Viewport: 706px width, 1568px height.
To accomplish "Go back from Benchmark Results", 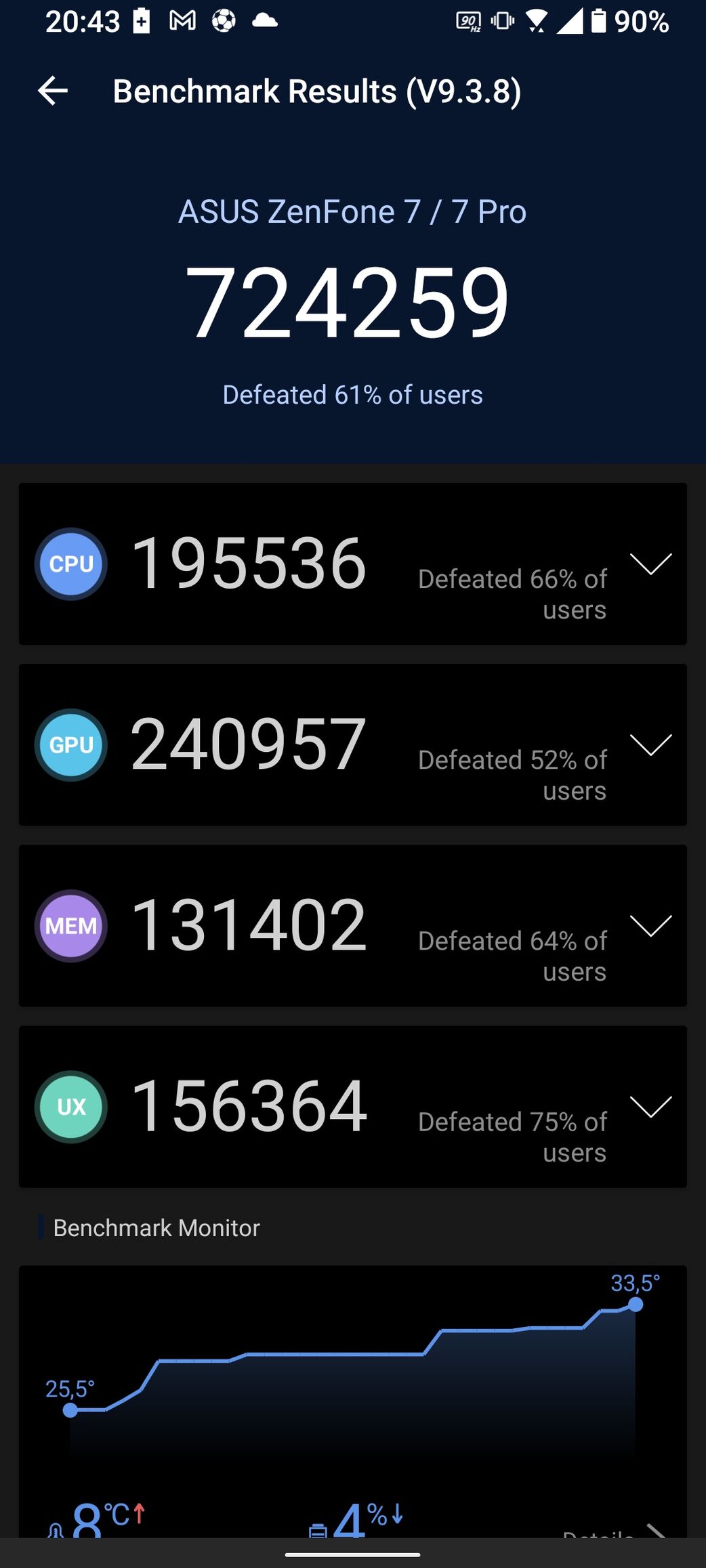I will click(53, 91).
